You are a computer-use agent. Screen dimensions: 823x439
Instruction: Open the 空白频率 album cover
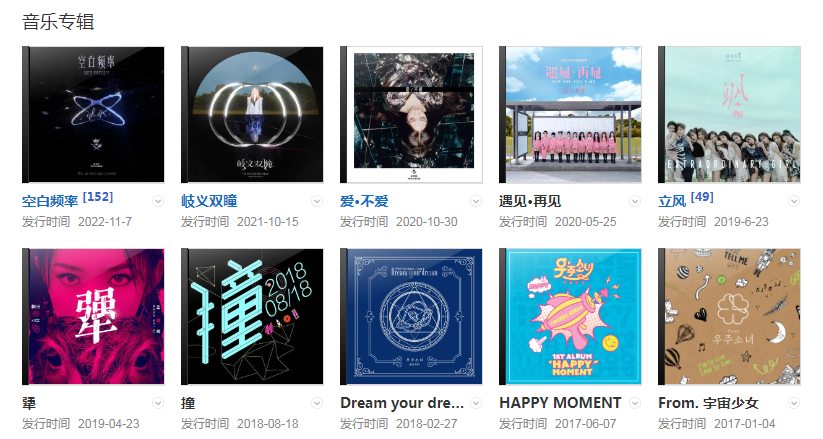tap(94, 115)
